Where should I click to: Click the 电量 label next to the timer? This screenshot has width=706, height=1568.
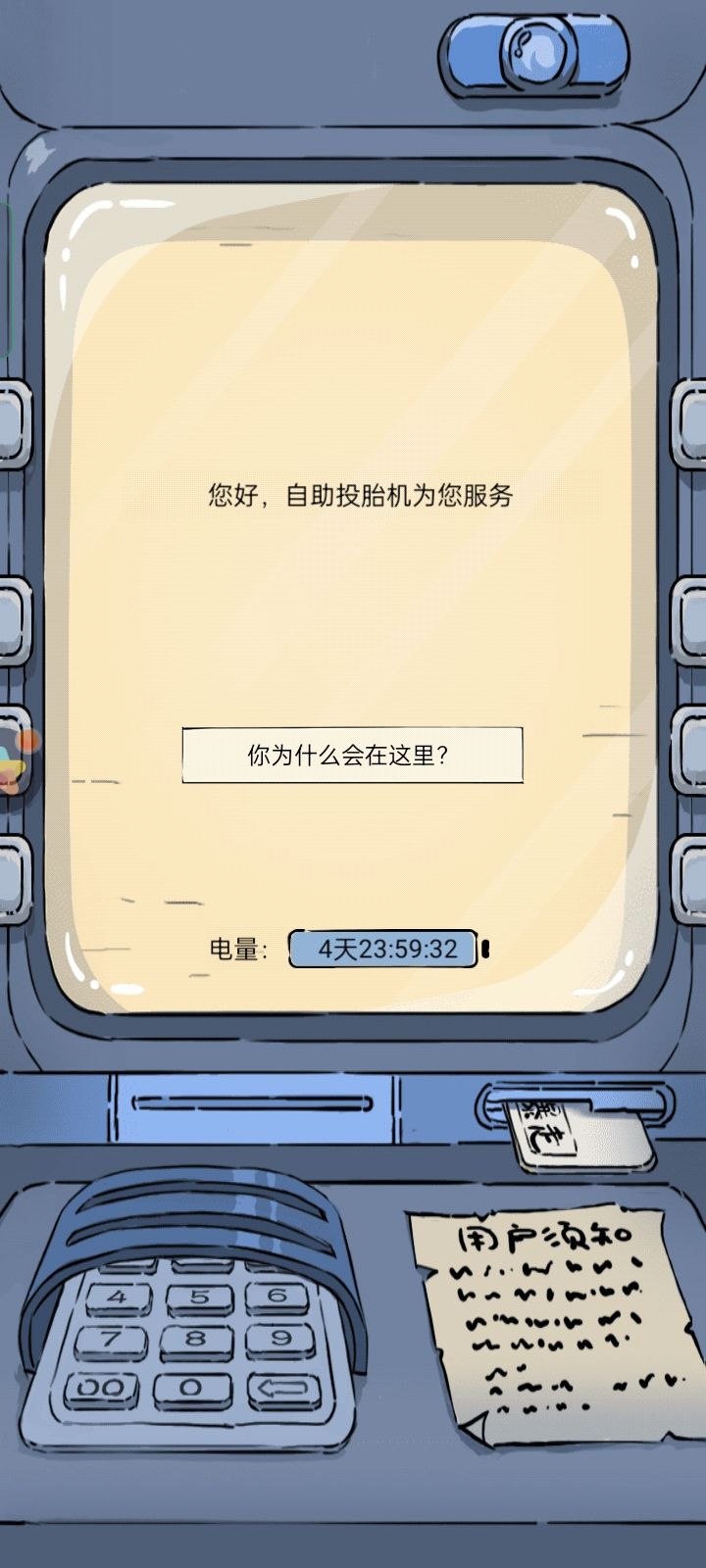[235, 947]
